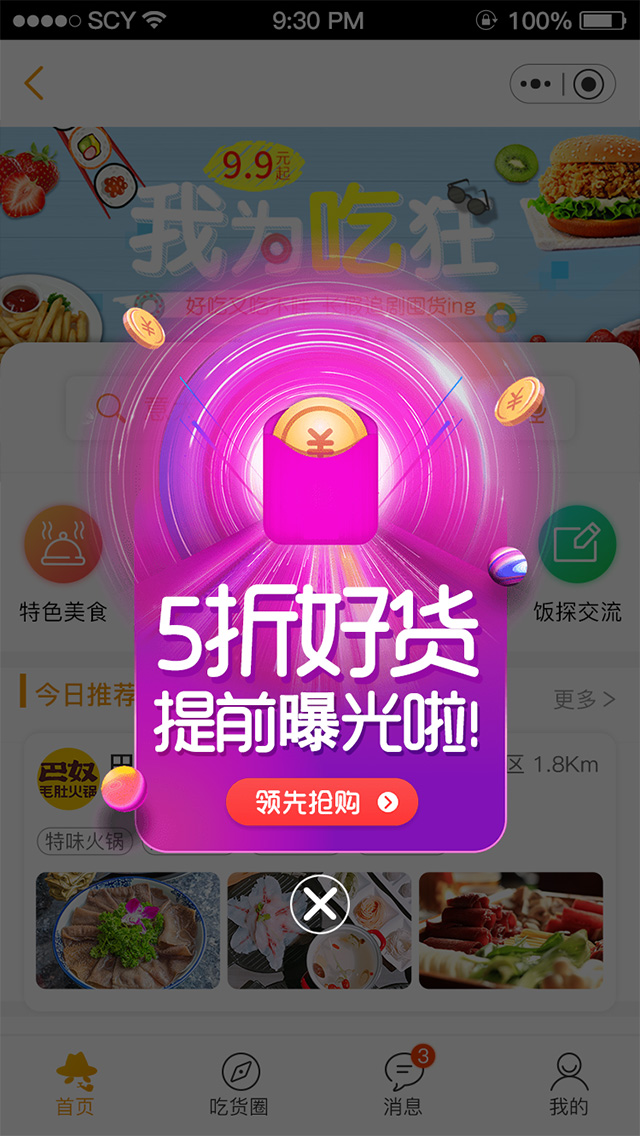The image size is (640, 1136).
Task: Tap the 领先抢购 button
Action: [321, 802]
